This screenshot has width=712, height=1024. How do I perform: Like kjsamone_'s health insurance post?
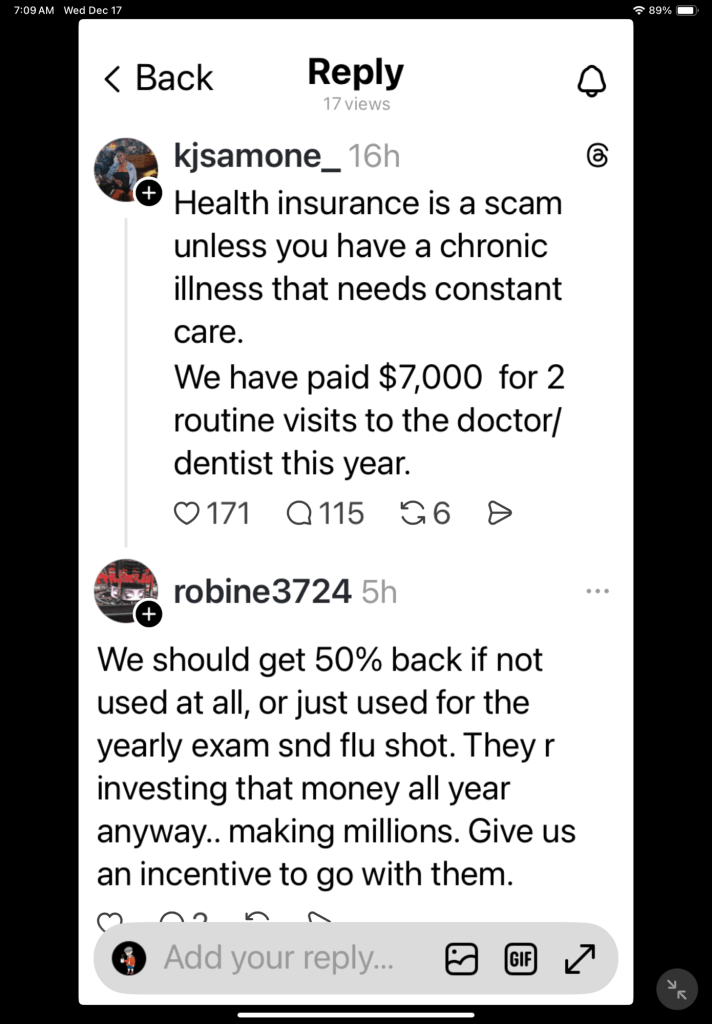187,513
